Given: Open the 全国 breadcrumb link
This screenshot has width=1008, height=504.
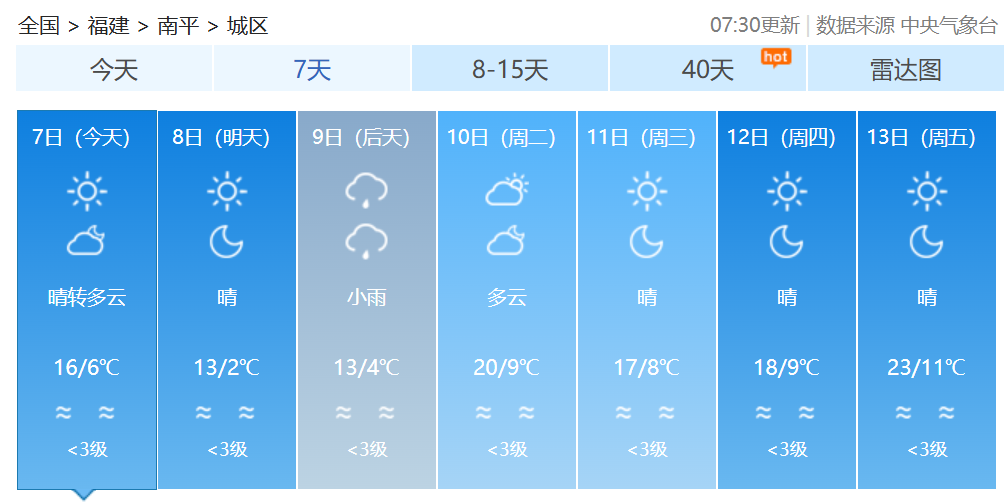Looking at the screenshot, I should pos(39,26).
